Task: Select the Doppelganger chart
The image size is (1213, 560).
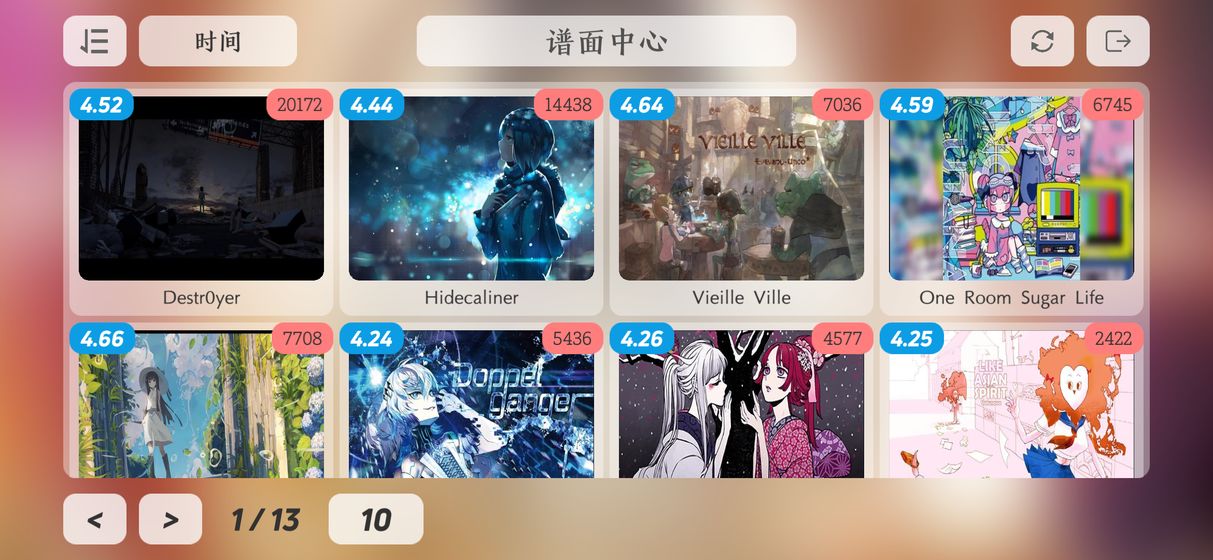Action: pyautogui.click(x=471, y=405)
